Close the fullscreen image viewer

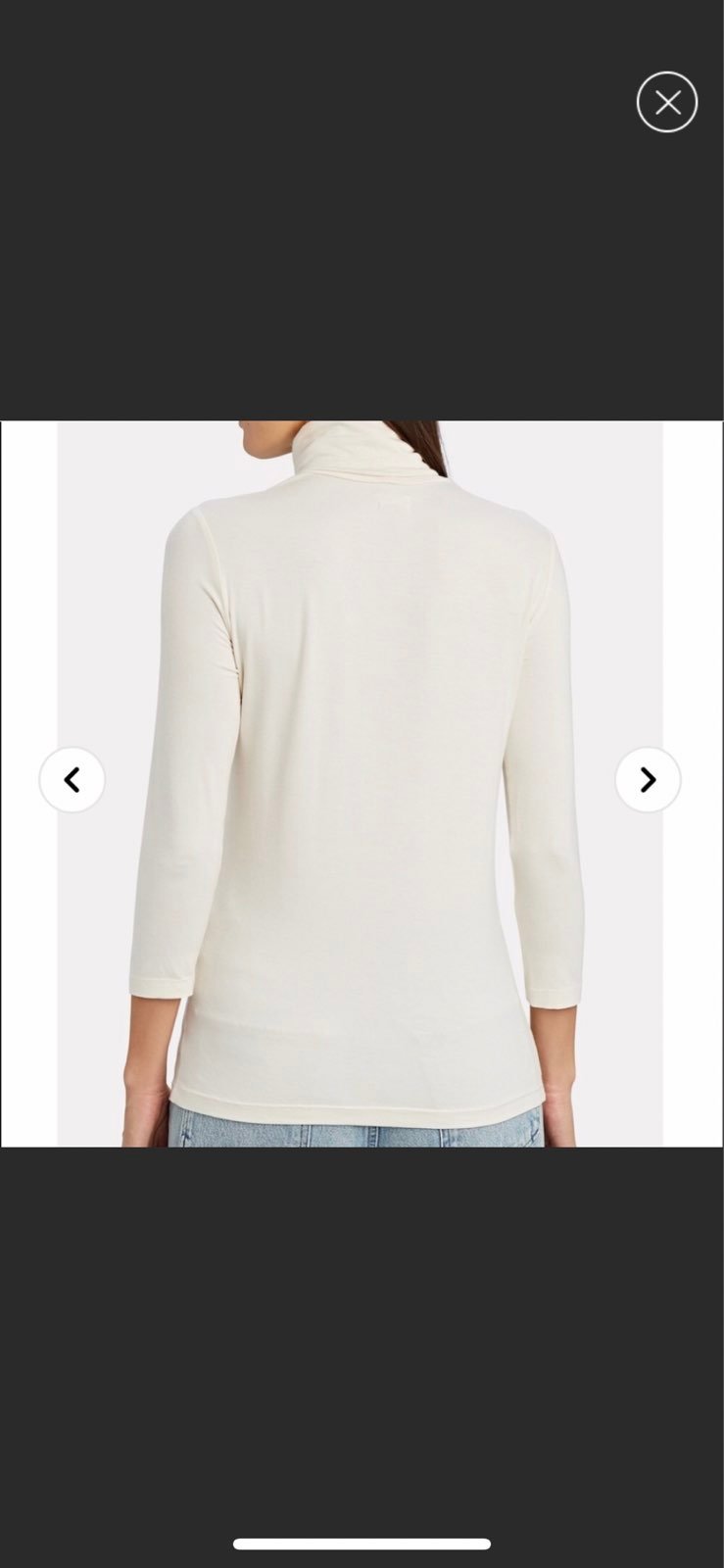coord(667,102)
